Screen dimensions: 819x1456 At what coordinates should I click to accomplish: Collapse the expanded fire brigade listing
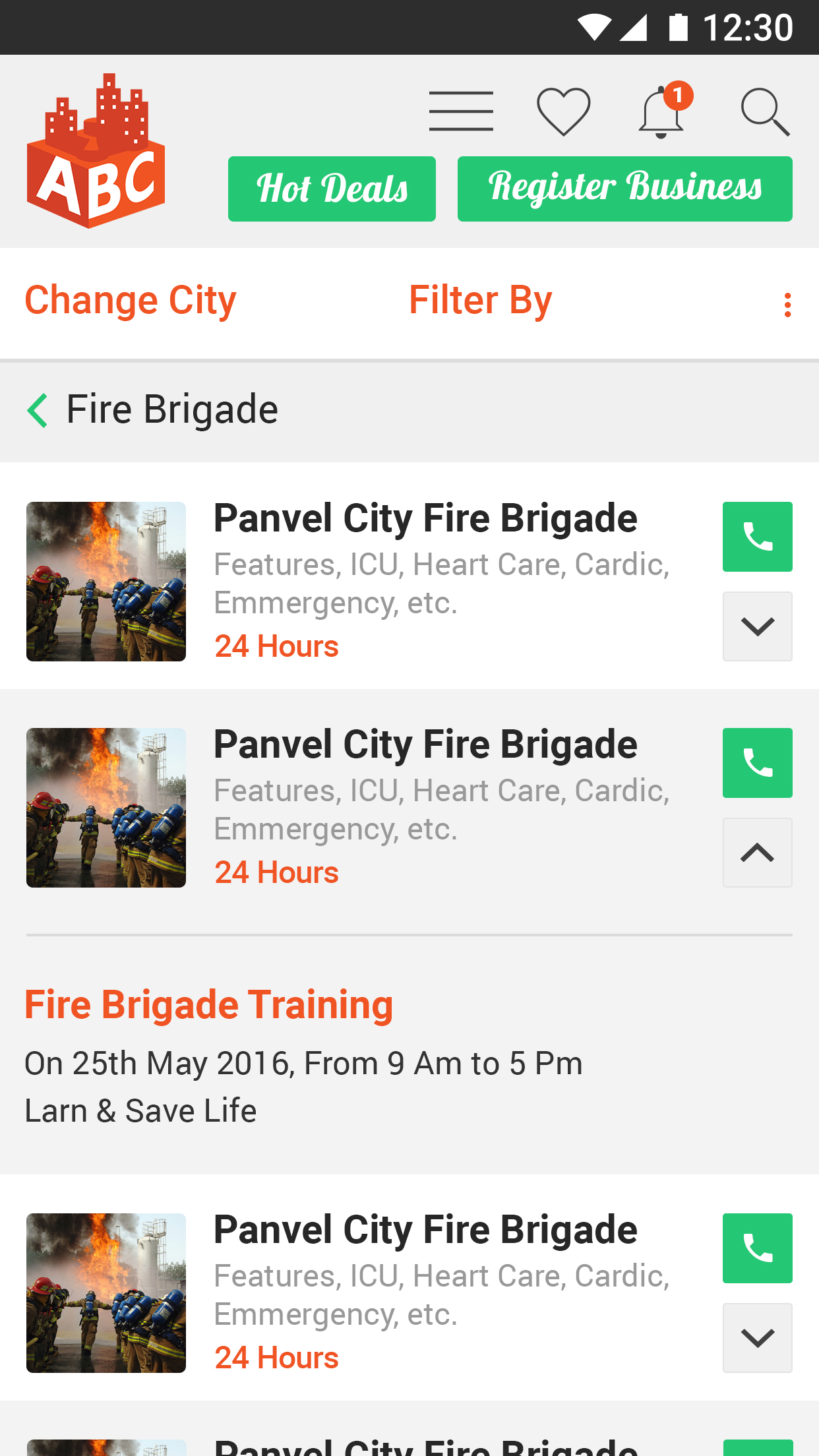pos(757,853)
